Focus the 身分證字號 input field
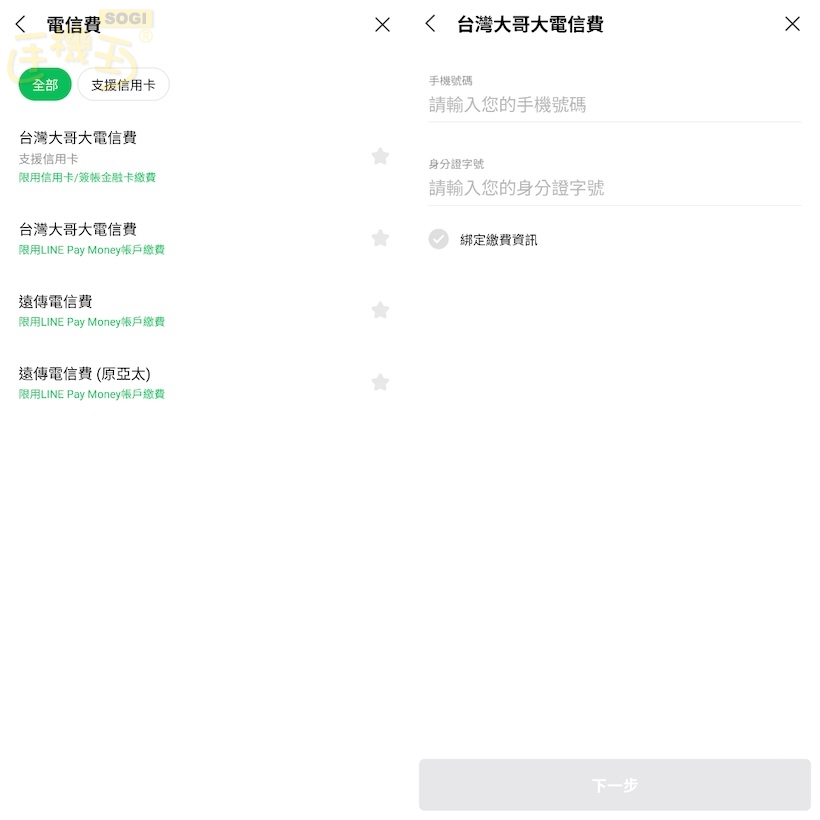 (x=614, y=188)
